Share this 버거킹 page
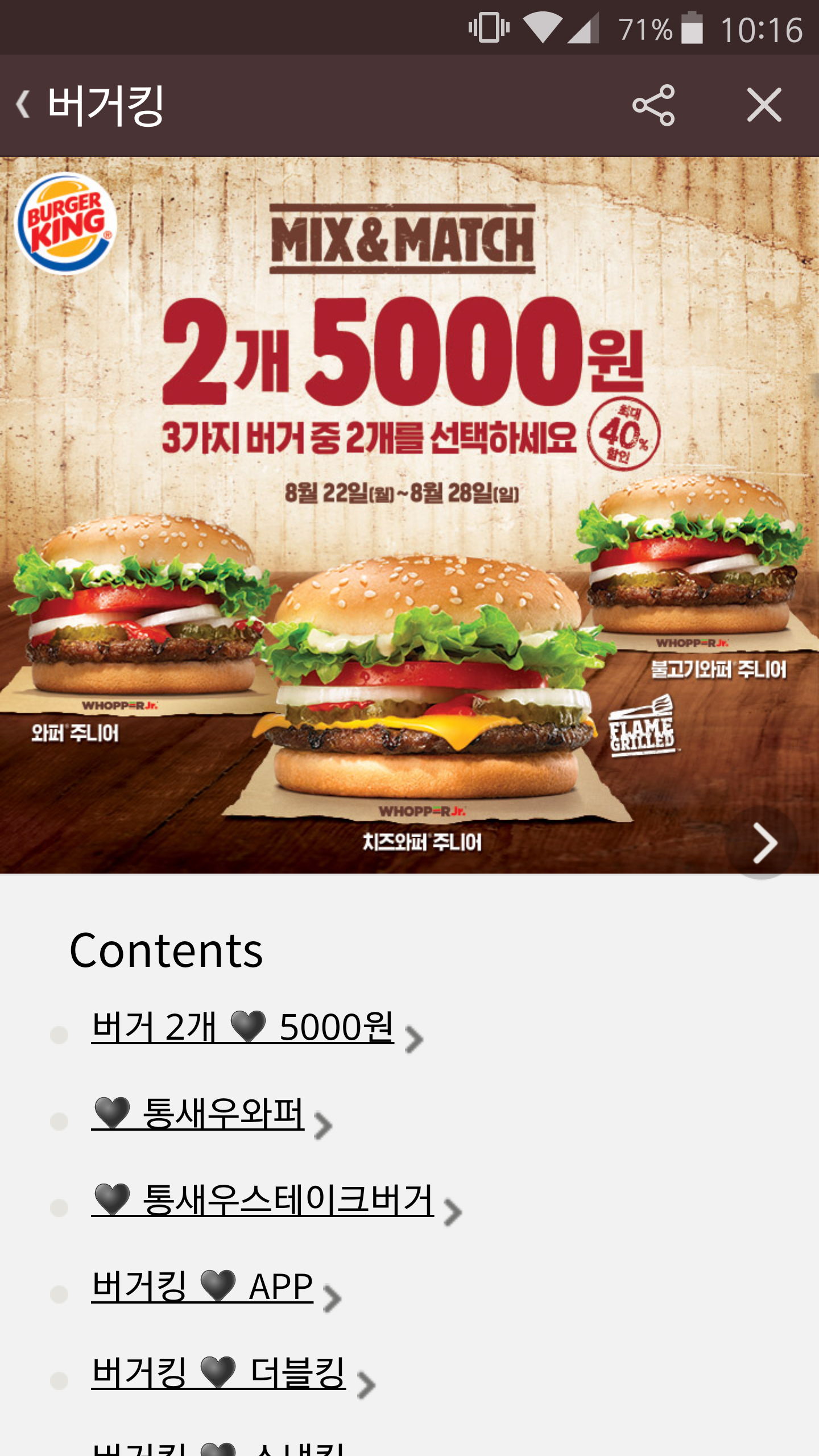 (653, 105)
